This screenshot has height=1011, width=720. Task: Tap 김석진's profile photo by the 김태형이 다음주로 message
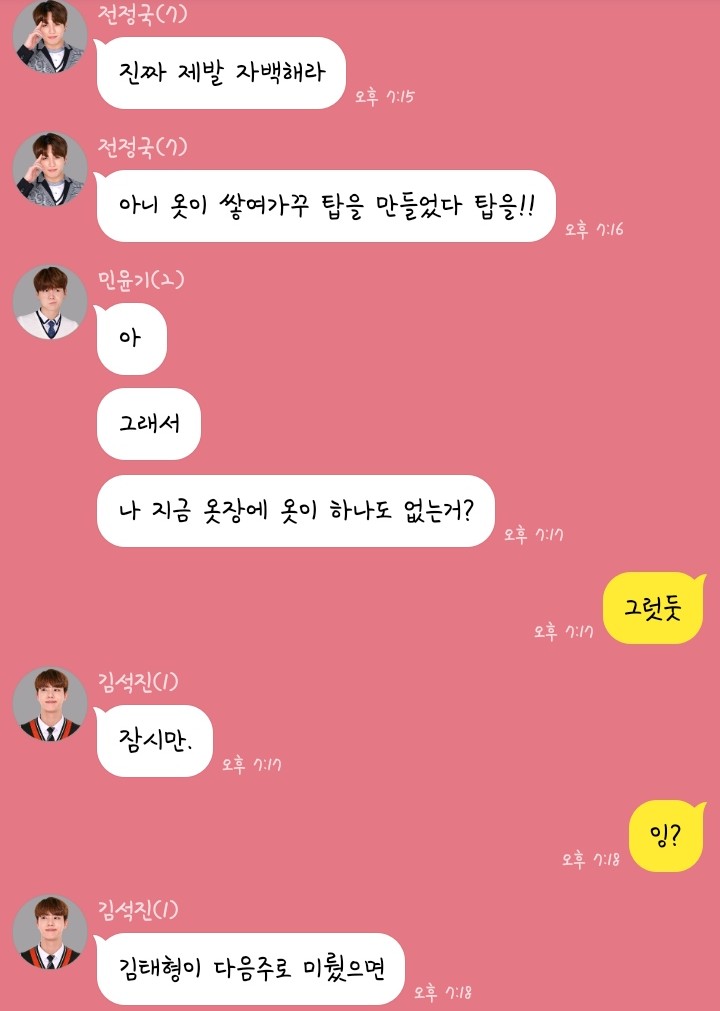coord(50,932)
